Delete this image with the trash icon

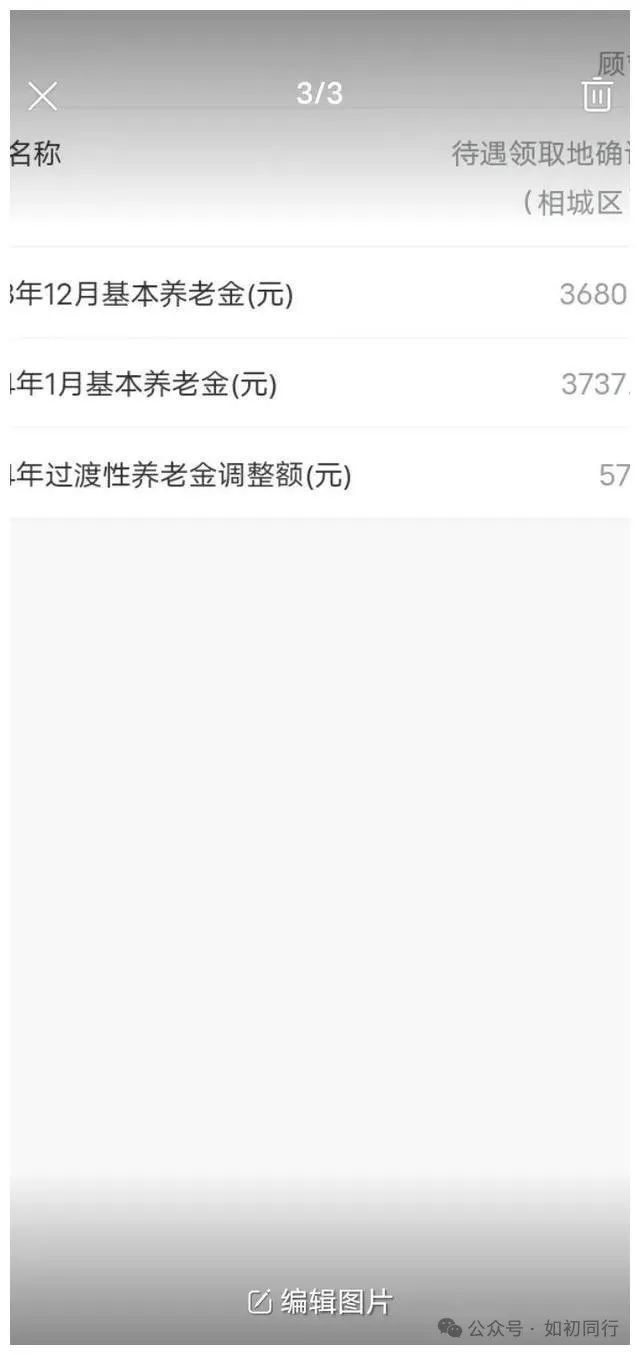tap(597, 95)
